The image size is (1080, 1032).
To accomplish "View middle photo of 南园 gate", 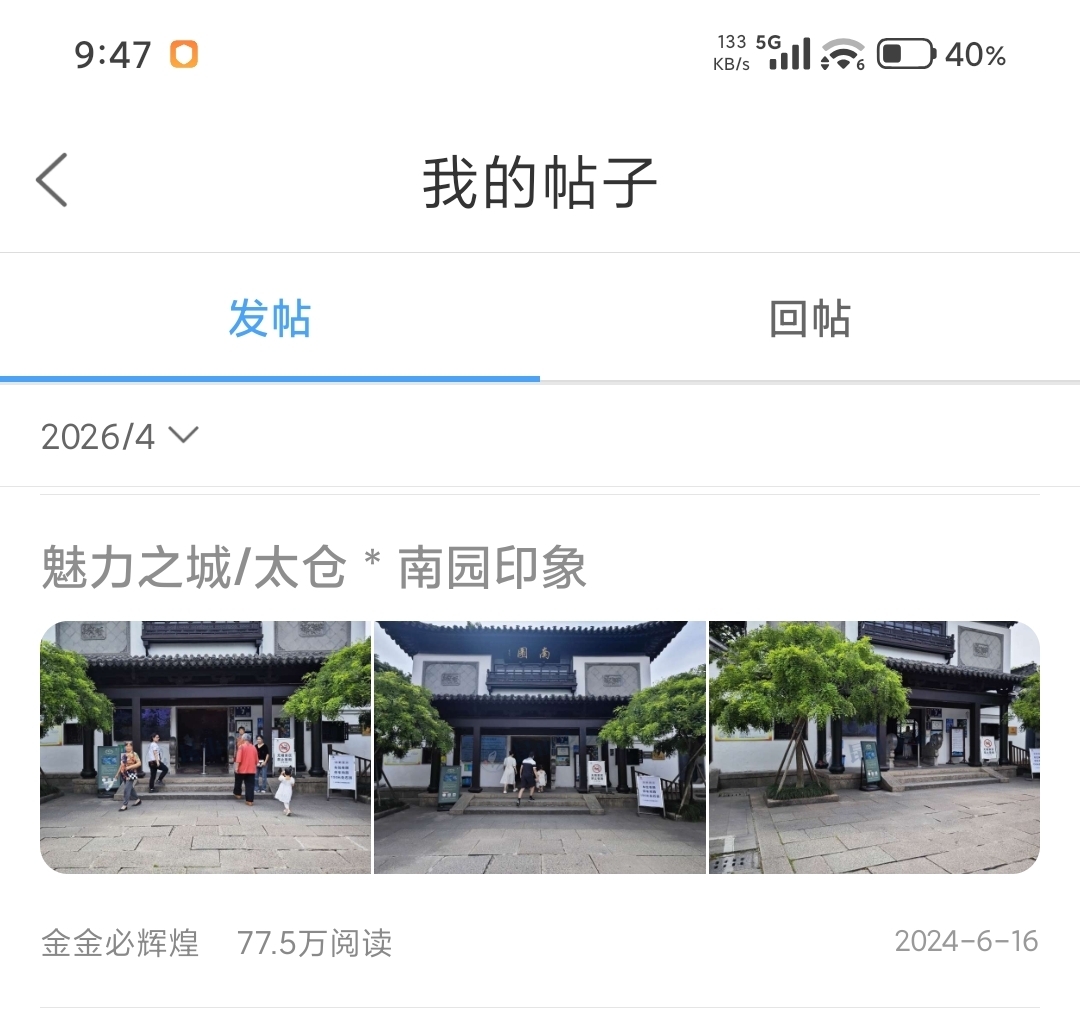I will click(540, 747).
